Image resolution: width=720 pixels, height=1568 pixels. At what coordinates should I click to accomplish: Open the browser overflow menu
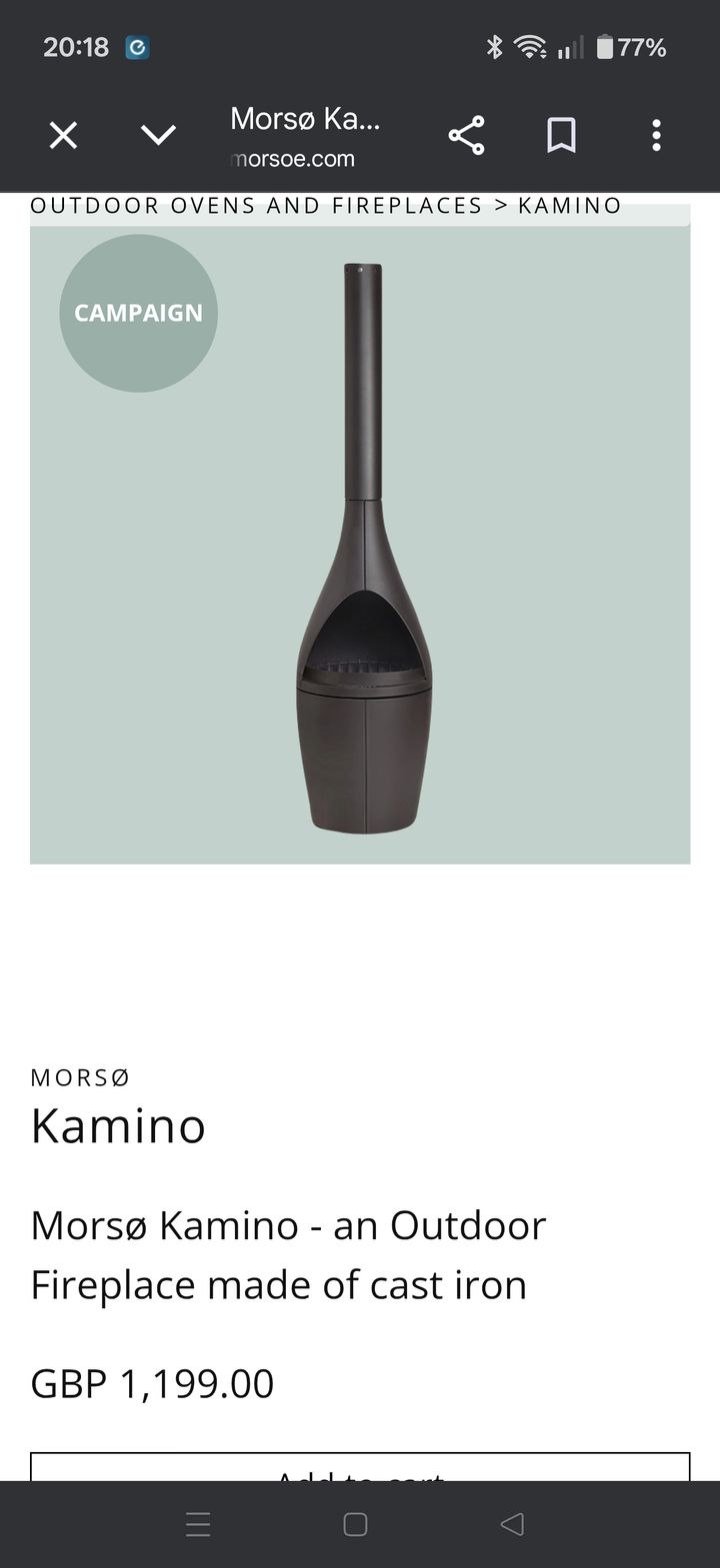656,135
